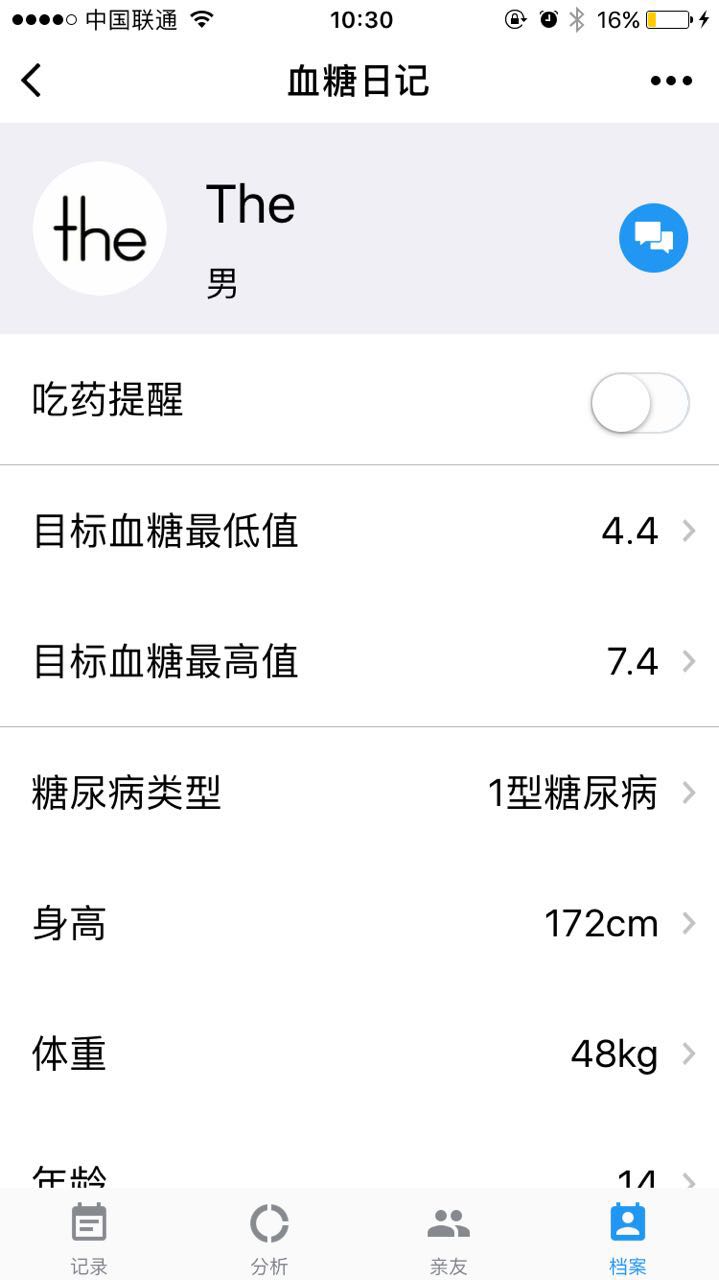Open the 身高 row
Image resolution: width=719 pixels, height=1280 pixels.
360,923
